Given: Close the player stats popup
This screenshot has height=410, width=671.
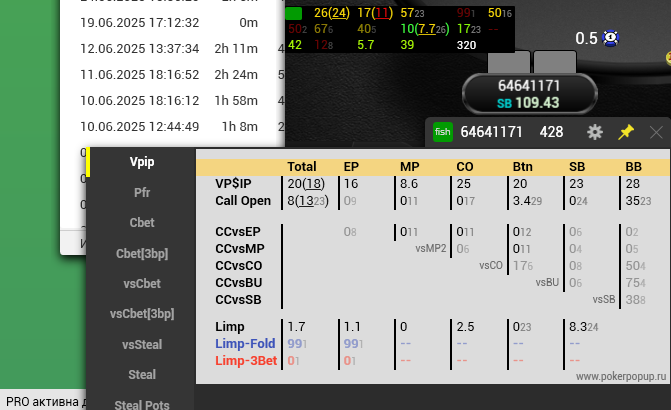Looking at the screenshot, I should coord(656,132).
